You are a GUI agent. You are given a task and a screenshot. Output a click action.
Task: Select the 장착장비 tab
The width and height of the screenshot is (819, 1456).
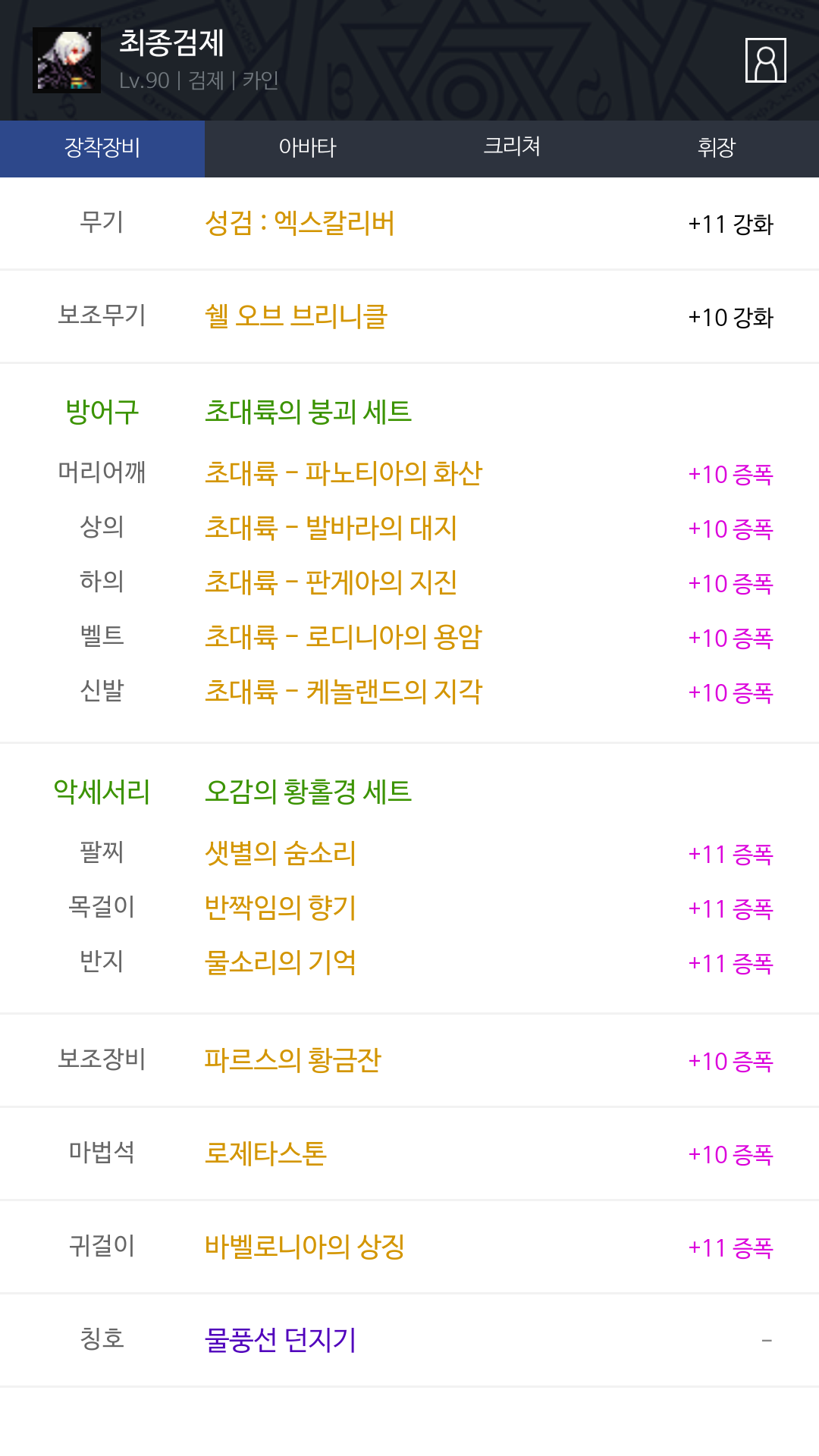pyautogui.click(x=102, y=148)
